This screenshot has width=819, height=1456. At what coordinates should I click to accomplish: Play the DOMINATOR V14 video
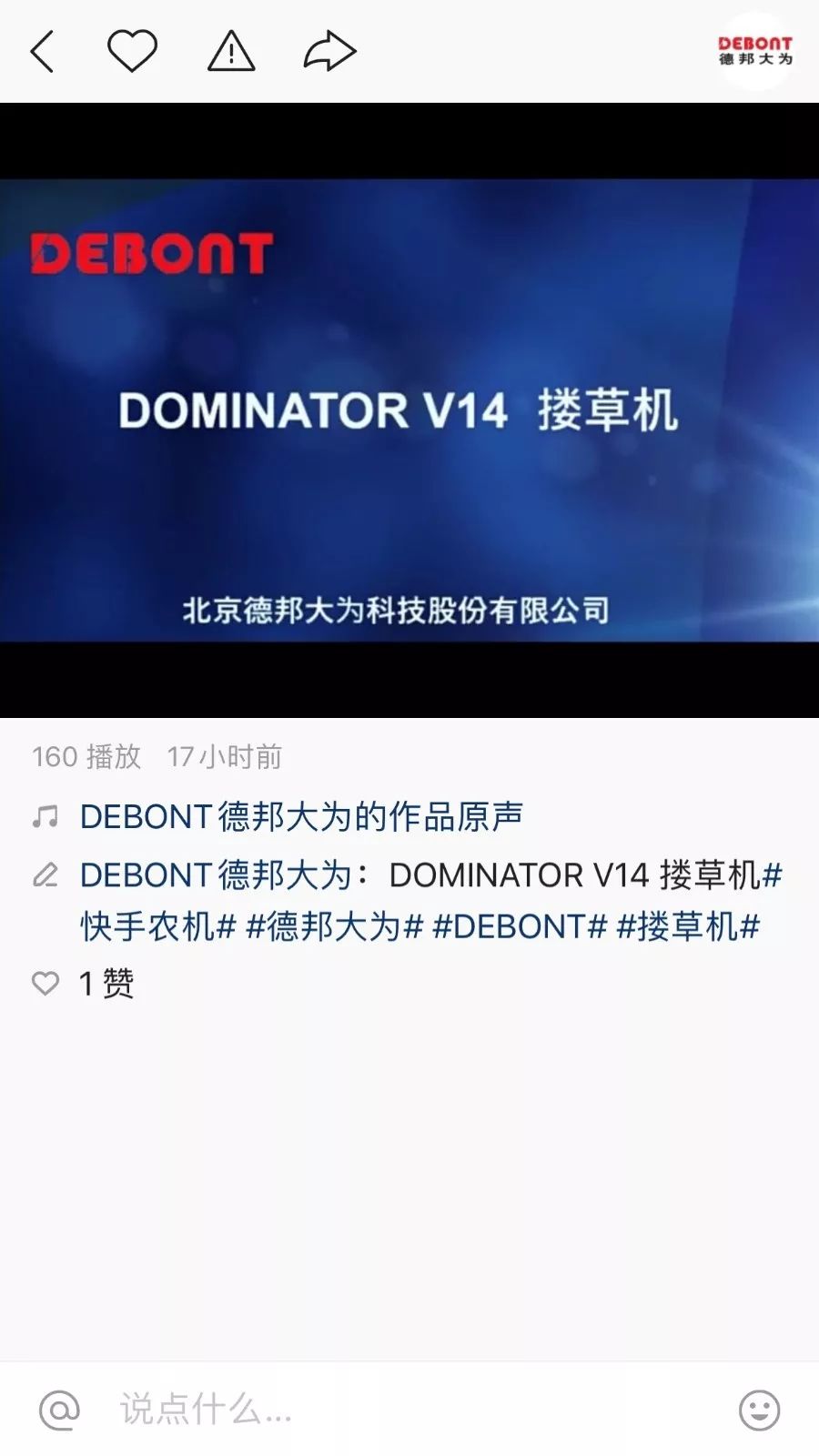[x=409, y=409]
